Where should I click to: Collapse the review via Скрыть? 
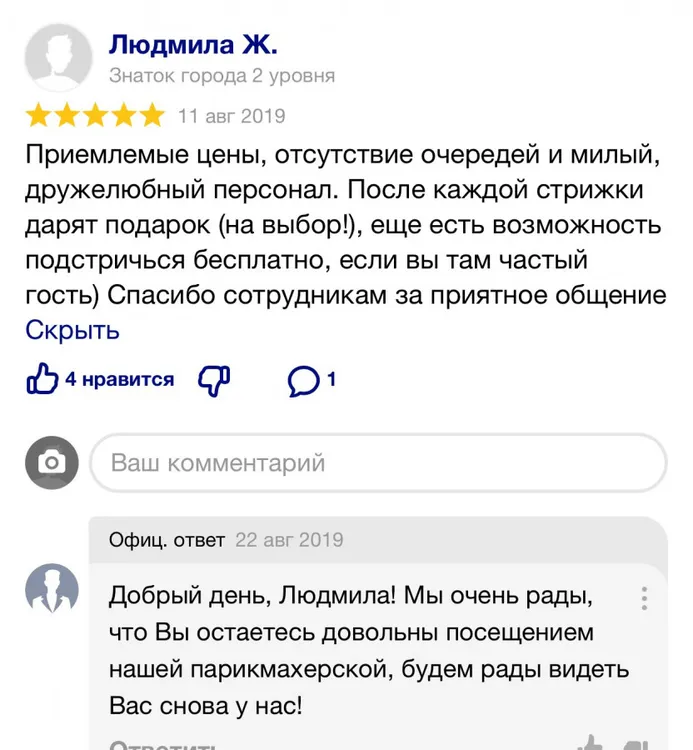tap(72, 329)
